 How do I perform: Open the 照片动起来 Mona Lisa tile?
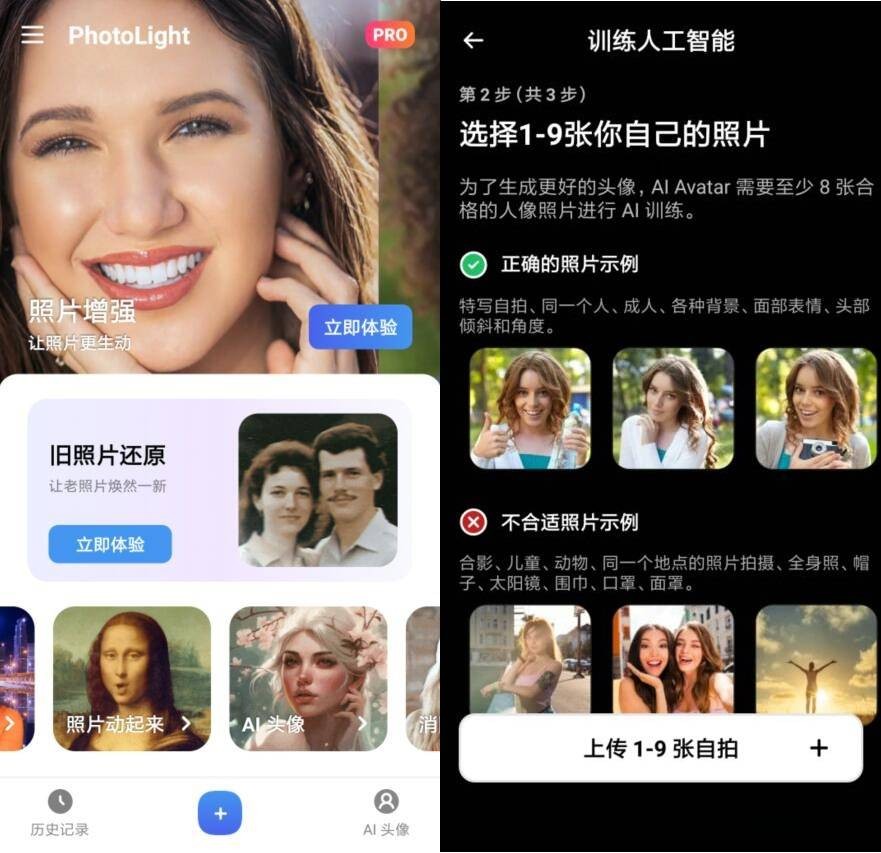[x=131, y=678]
